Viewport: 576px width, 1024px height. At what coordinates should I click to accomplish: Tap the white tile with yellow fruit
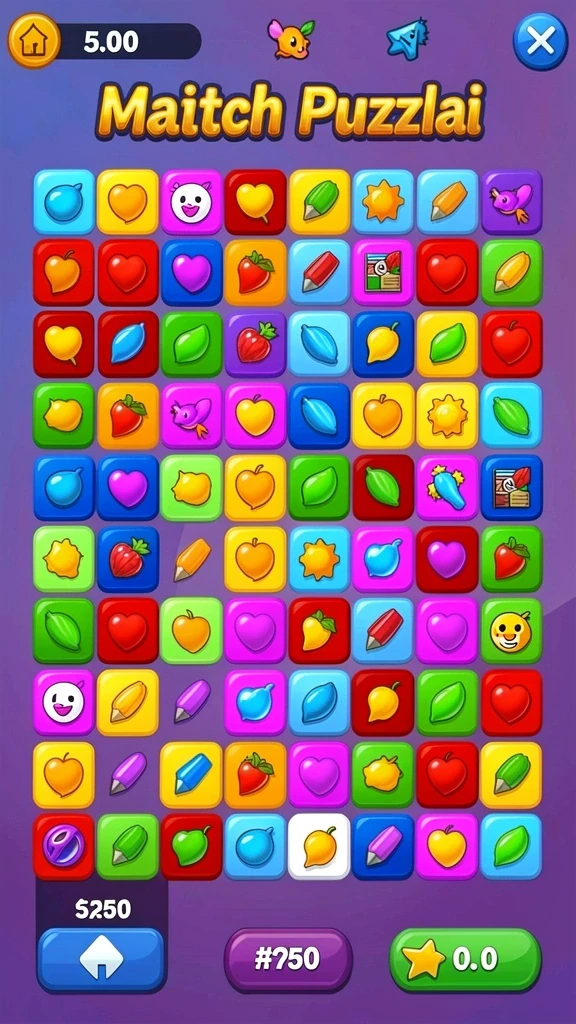pos(319,846)
